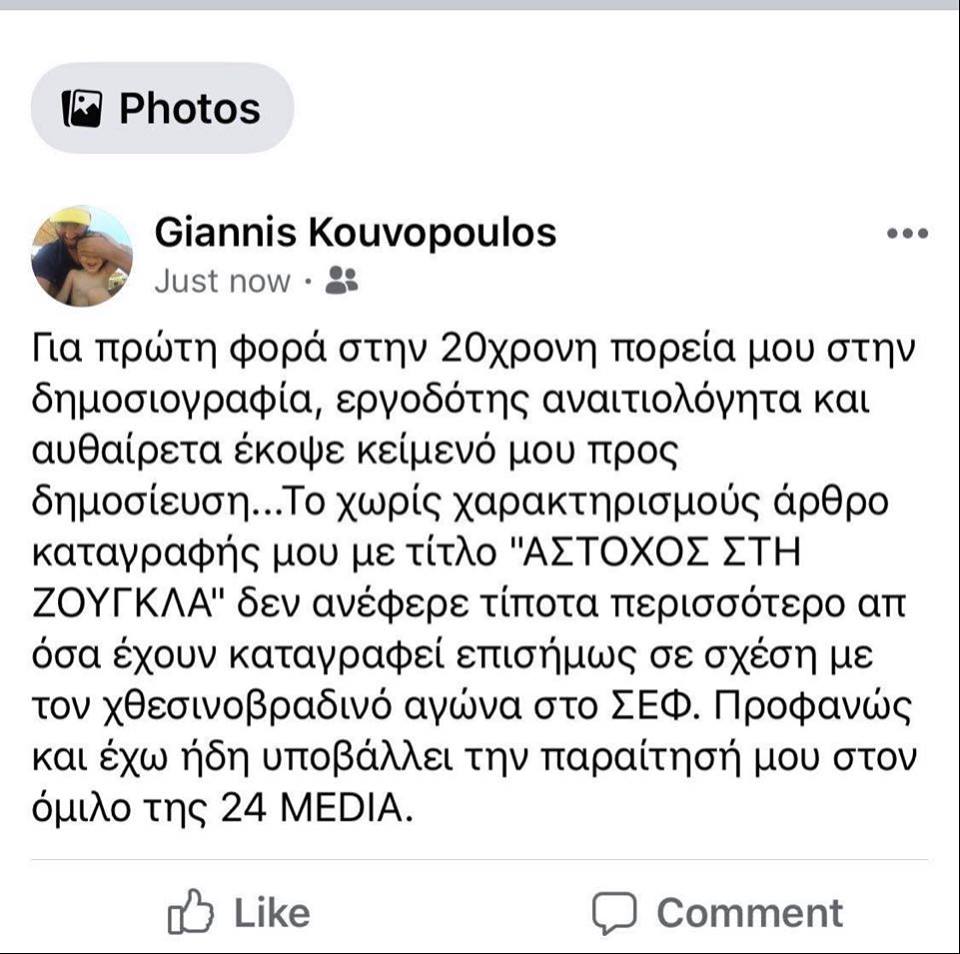Open Giannis Kouvopoulos's profile name link
The width and height of the screenshot is (960, 954).
(x=355, y=233)
